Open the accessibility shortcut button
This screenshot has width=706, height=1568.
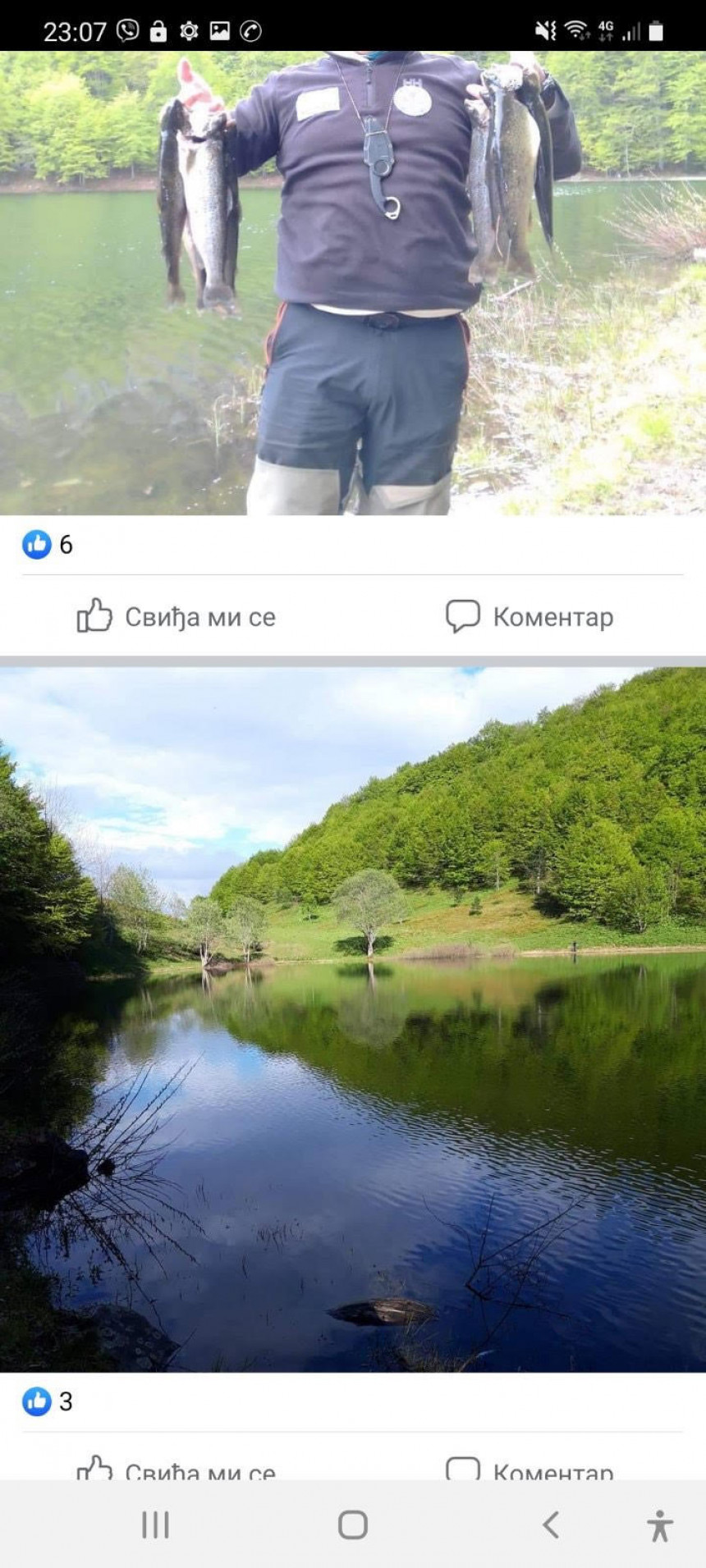659,1525
